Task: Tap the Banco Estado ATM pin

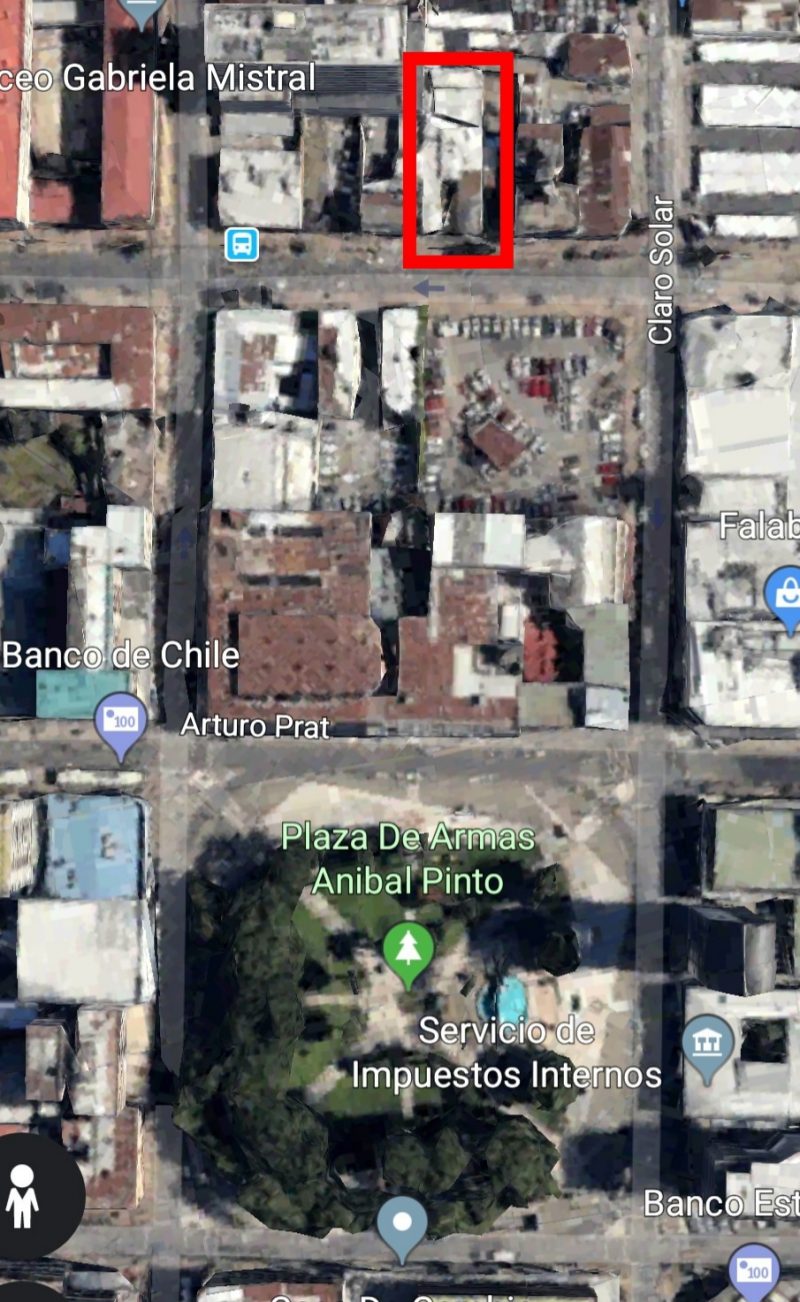Action: click(x=754, y=1270)
